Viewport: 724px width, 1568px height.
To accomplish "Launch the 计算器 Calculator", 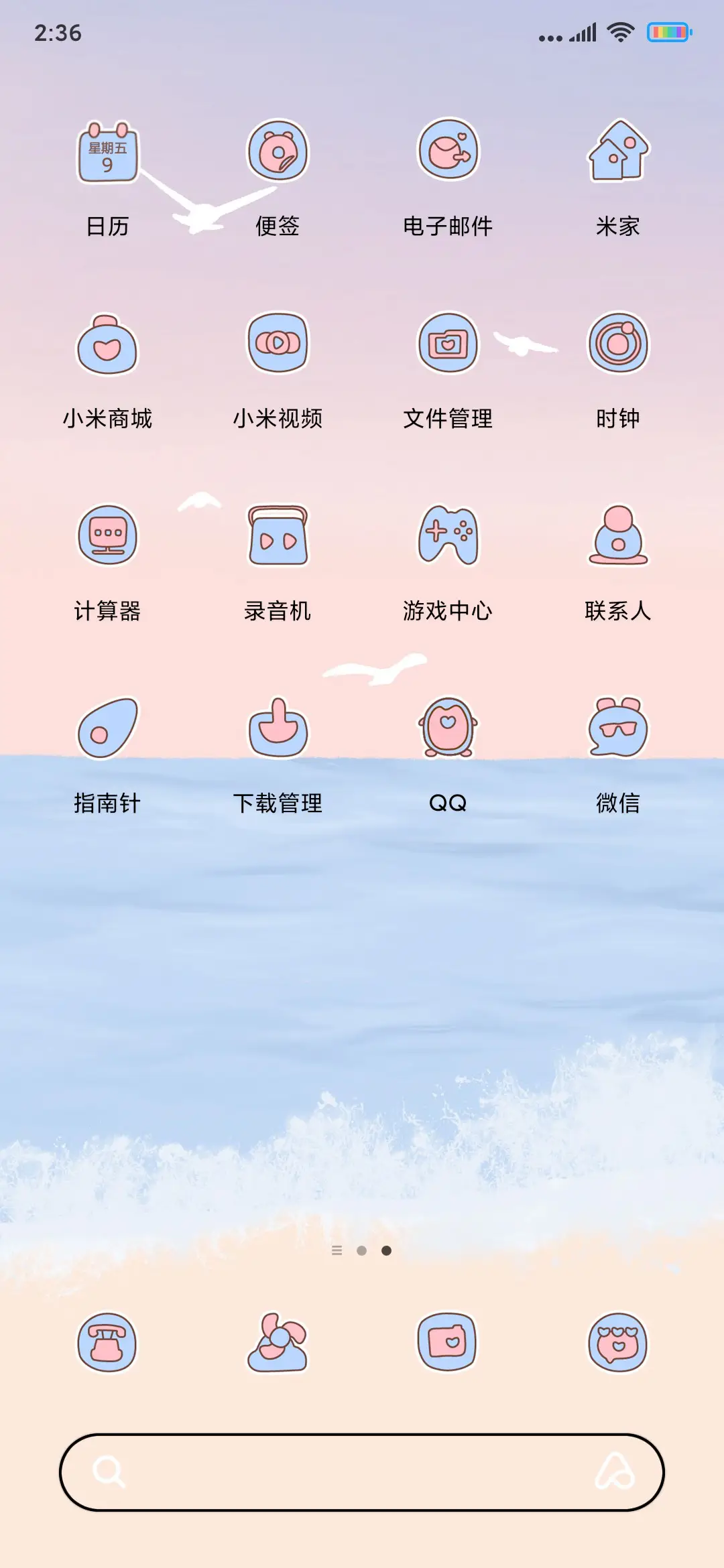I will click(109, 536).
